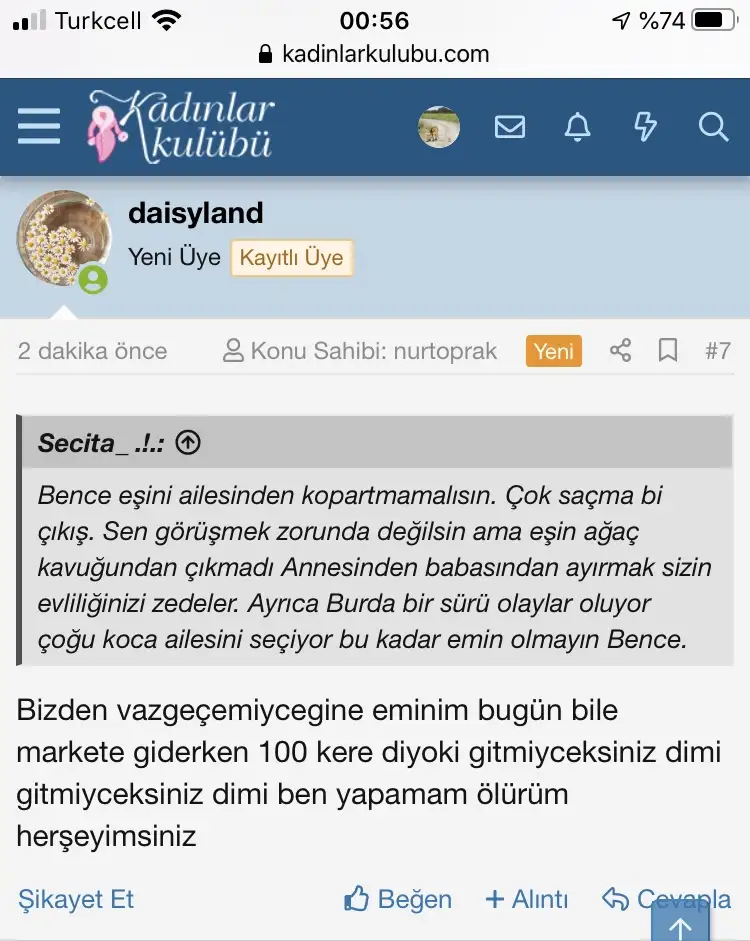View daisyland's profile picture
The width and height of the screenshot is (750, 941).
[63, 238]
